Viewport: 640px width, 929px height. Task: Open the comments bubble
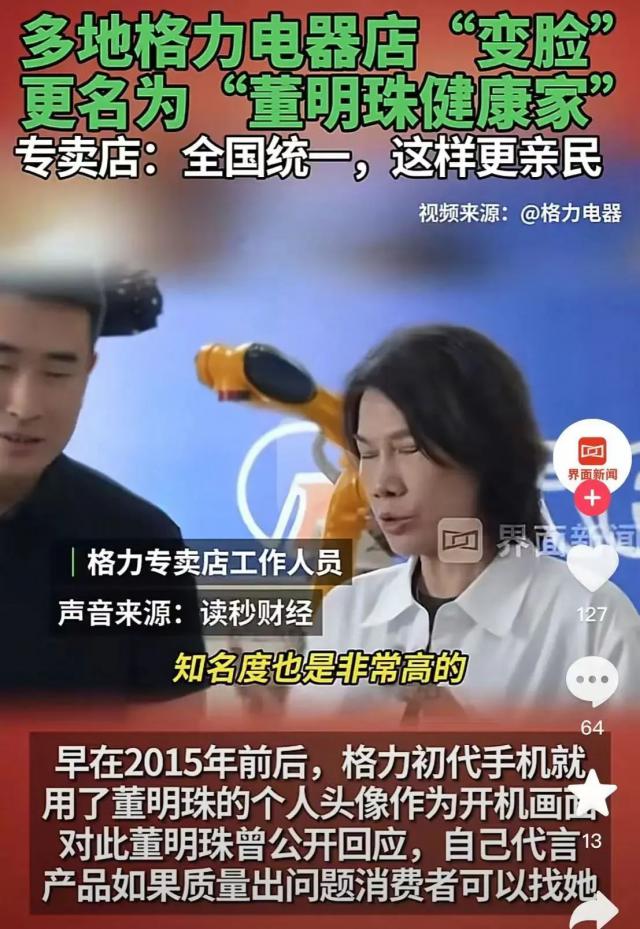pos(592,682)
